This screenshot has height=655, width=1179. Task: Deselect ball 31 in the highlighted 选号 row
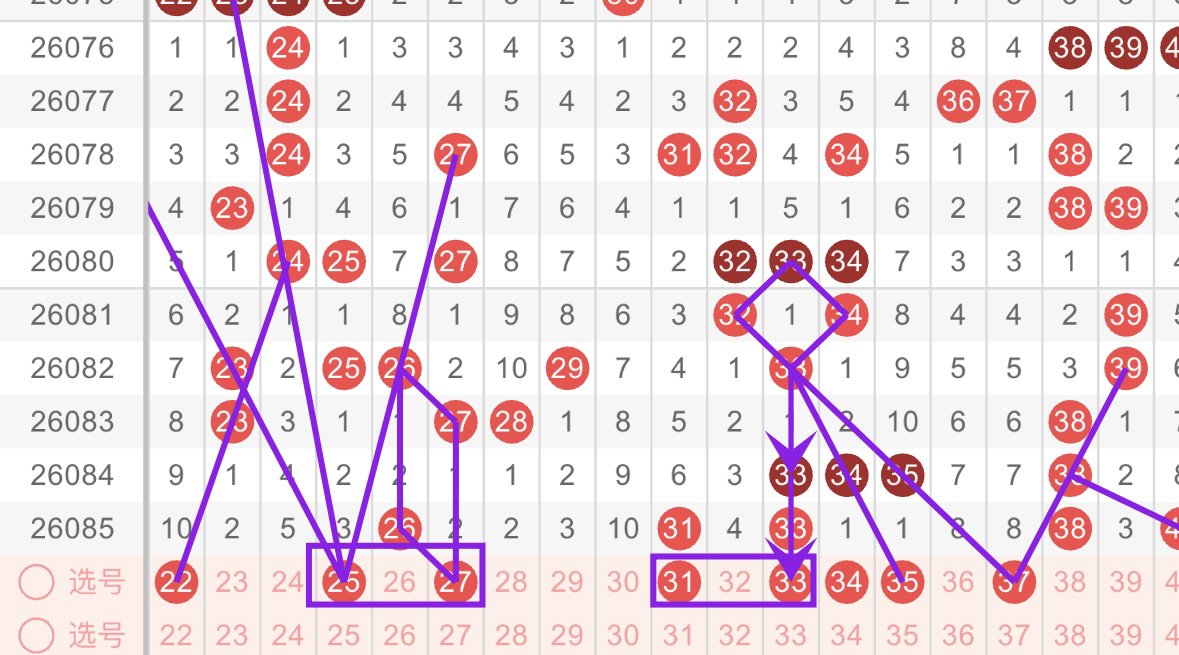click(x=679, y=581)
